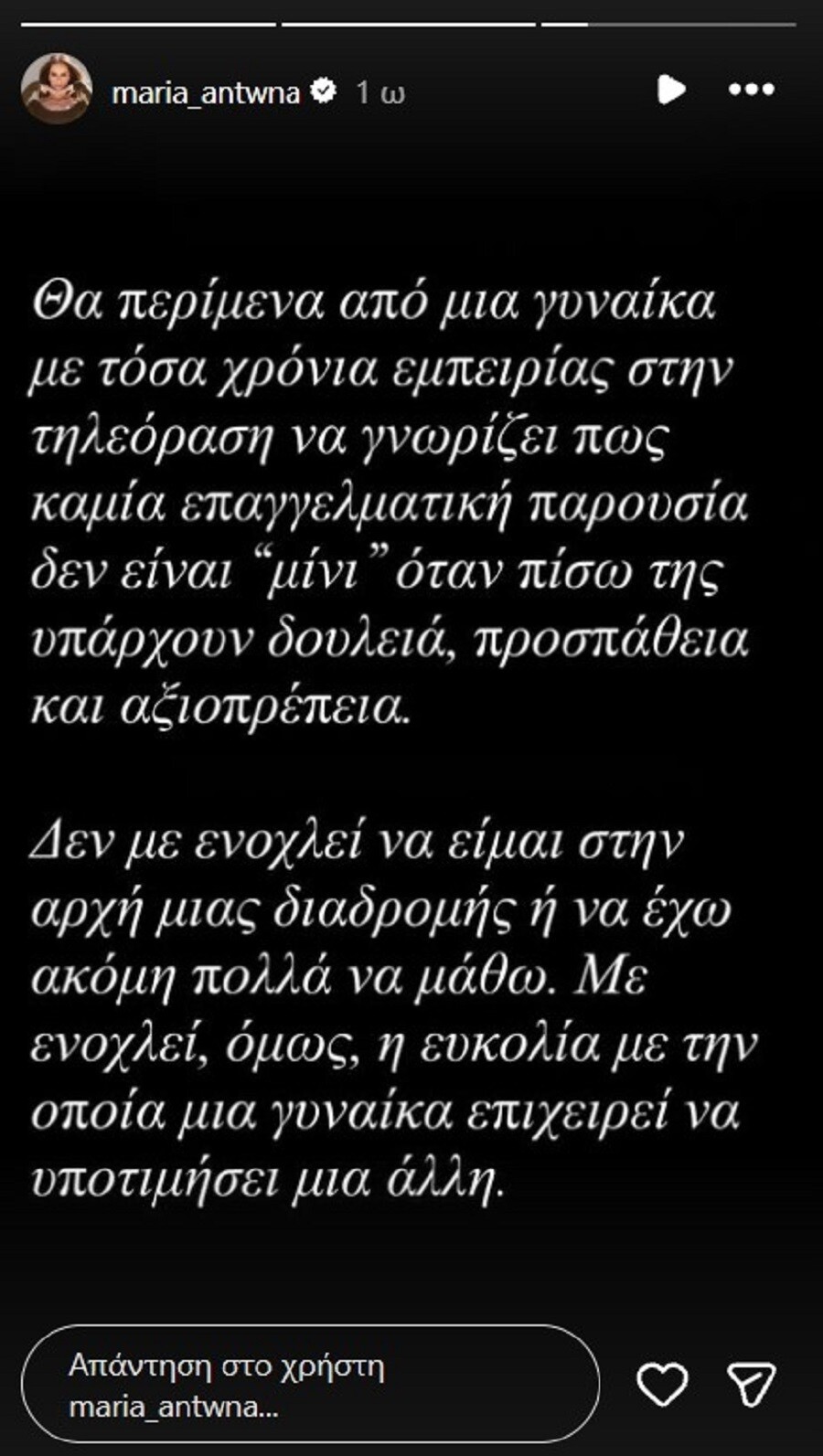Open the maria_antwna username link
Image resolution: width=823 pixels, height=1456 pixels.
205,92
